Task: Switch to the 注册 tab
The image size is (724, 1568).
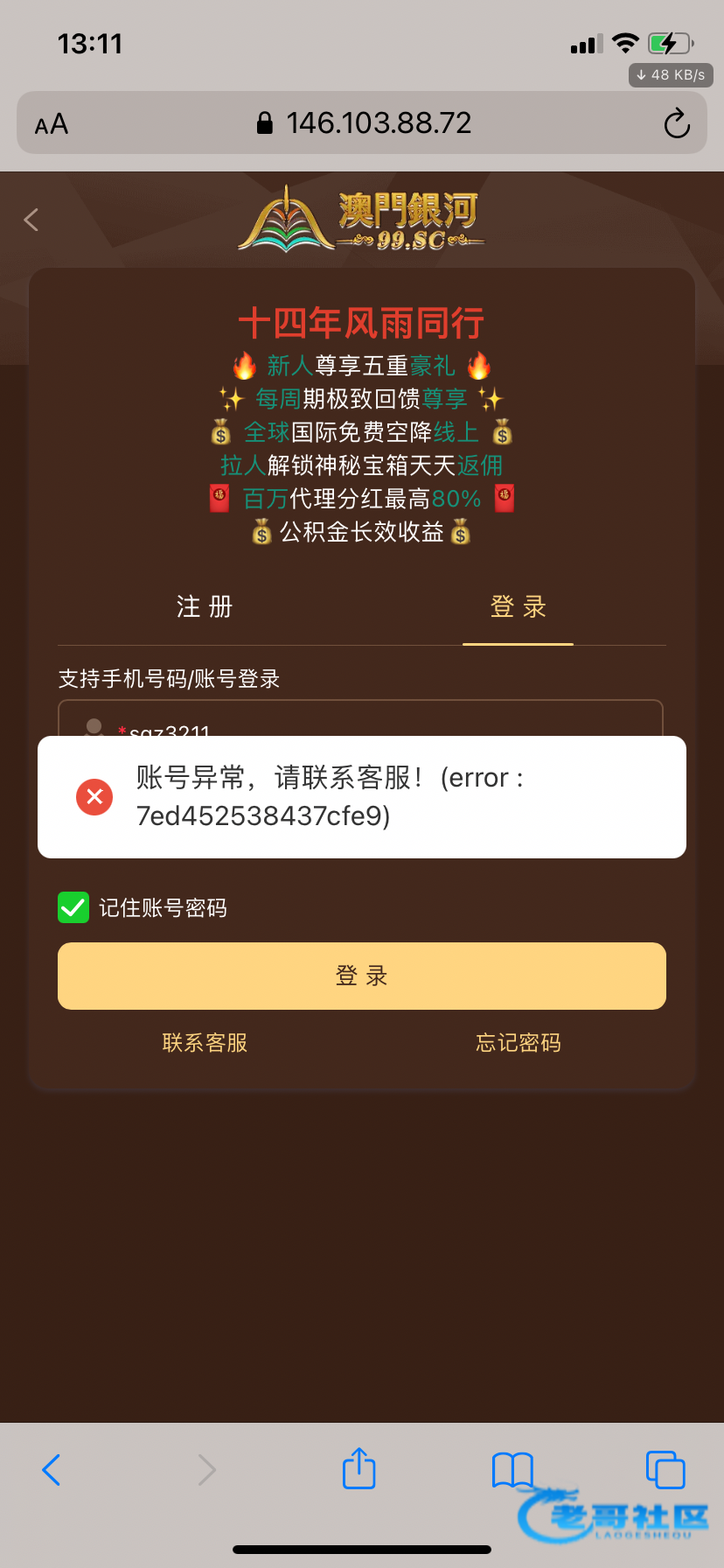Action: pos(205,606)
